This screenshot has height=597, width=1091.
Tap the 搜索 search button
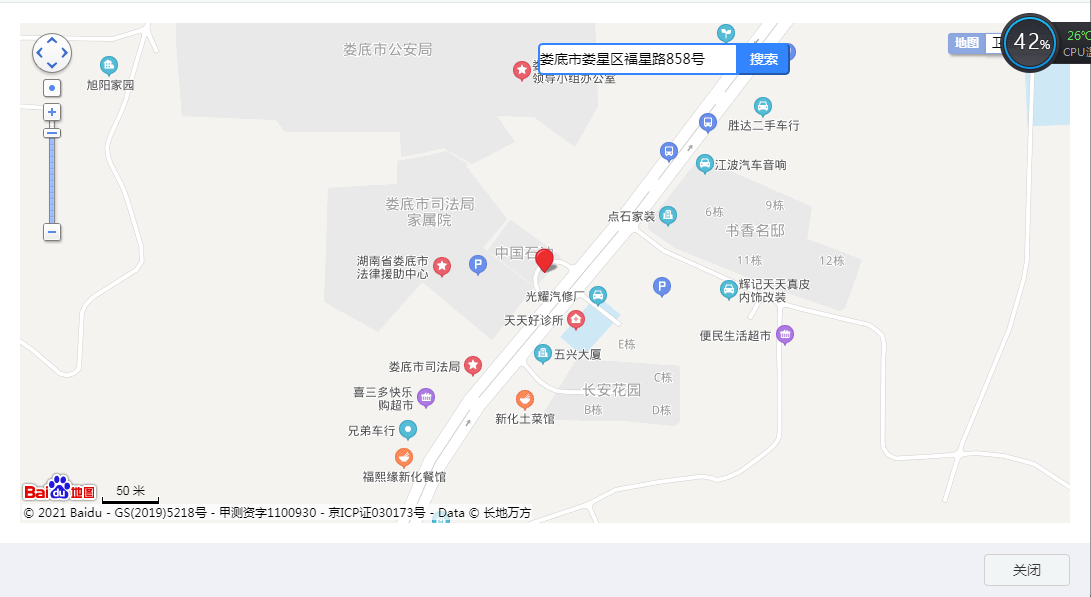(x=763, y=59)
